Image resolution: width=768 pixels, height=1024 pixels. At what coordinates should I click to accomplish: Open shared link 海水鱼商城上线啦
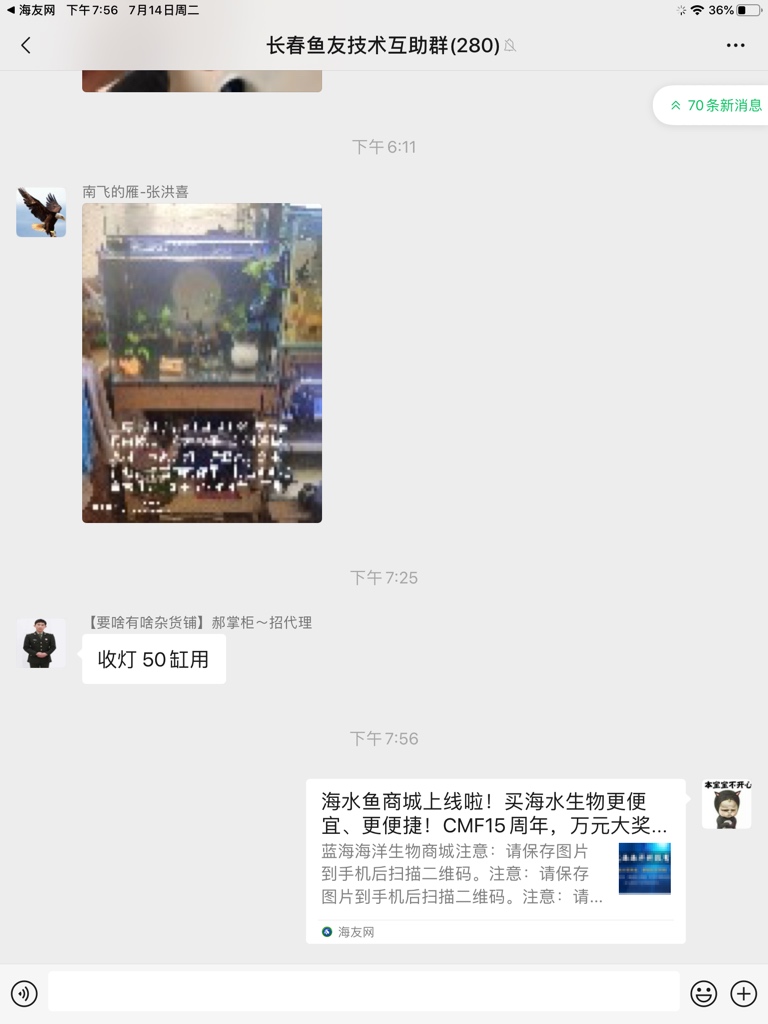click(495, 860)
